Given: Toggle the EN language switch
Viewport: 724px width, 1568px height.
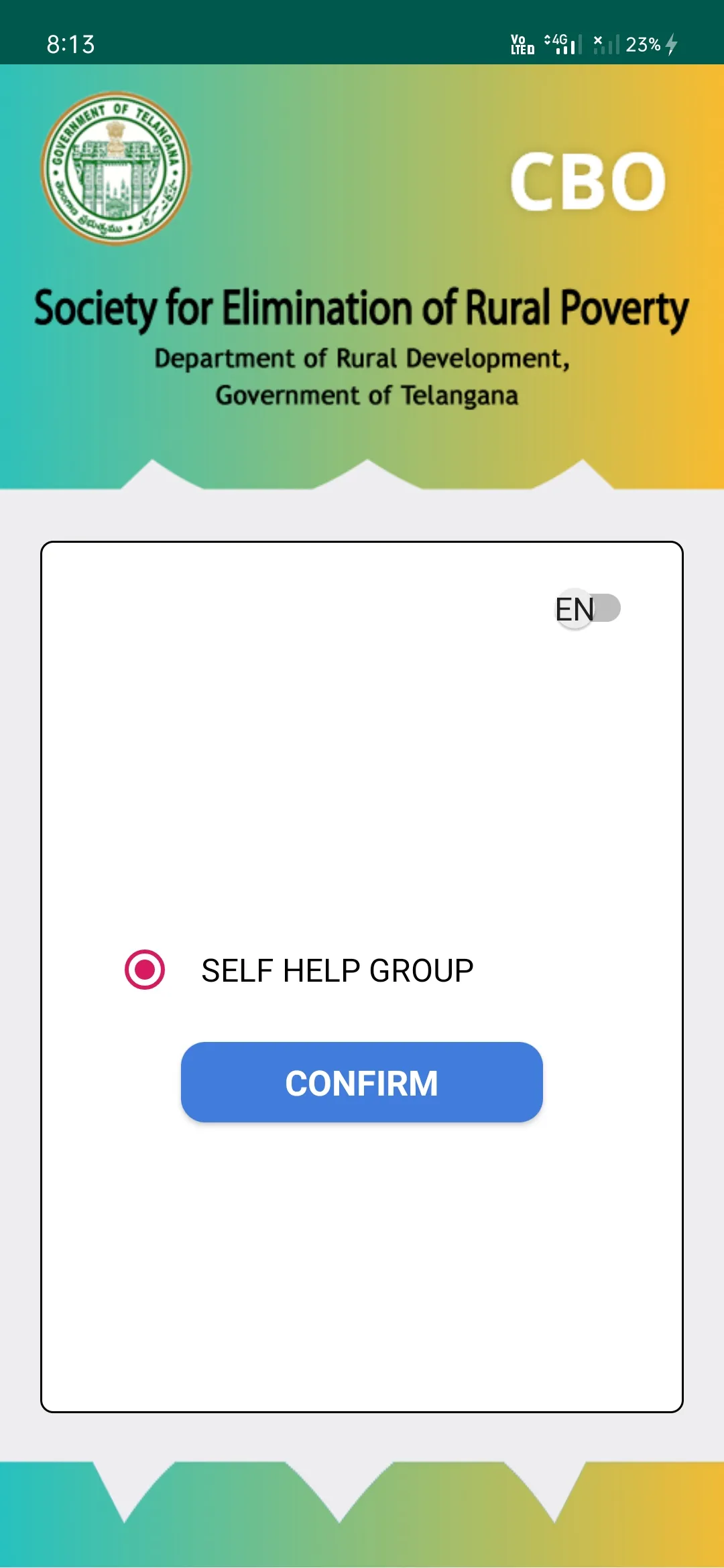Looking at the screenshot, I should (588, 608).
